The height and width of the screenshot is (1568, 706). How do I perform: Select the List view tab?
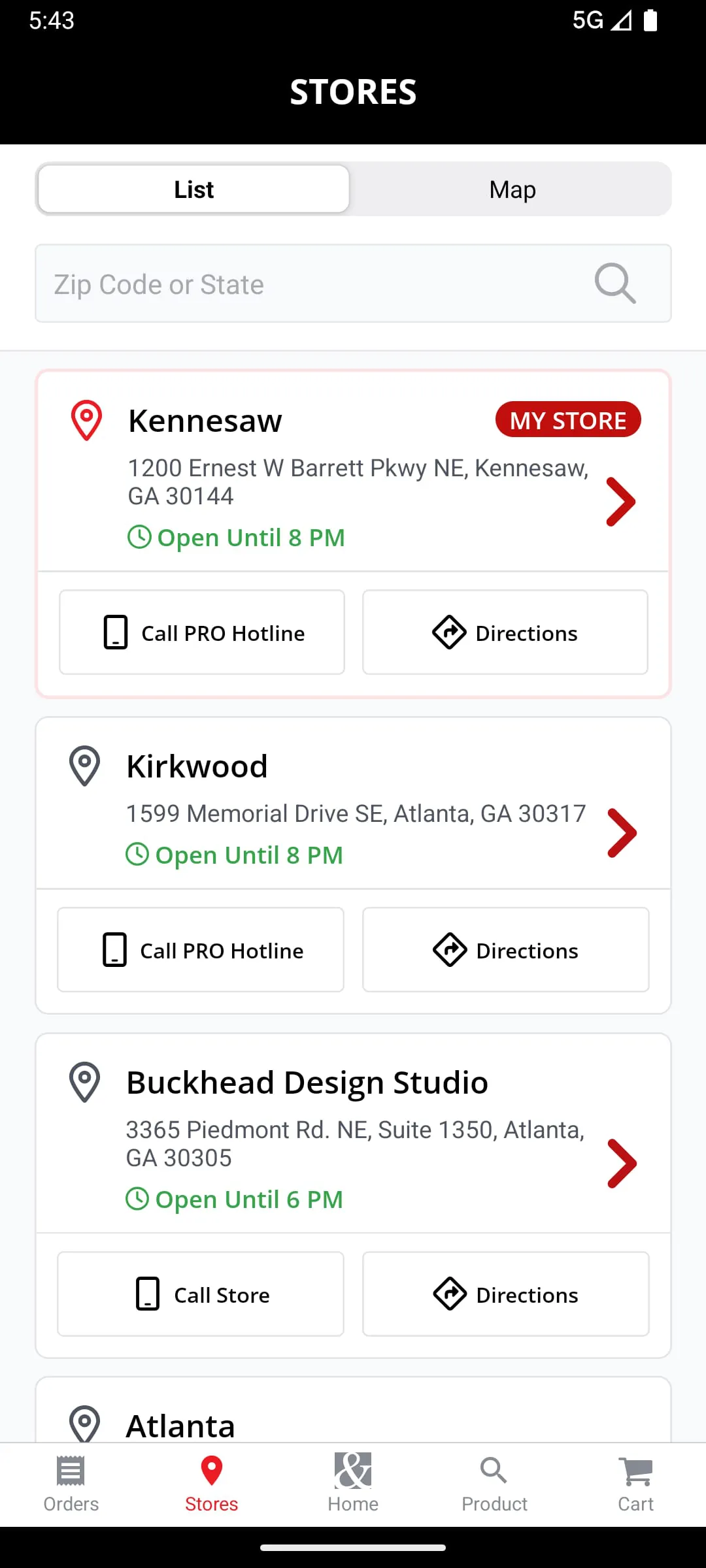[193, 189]
